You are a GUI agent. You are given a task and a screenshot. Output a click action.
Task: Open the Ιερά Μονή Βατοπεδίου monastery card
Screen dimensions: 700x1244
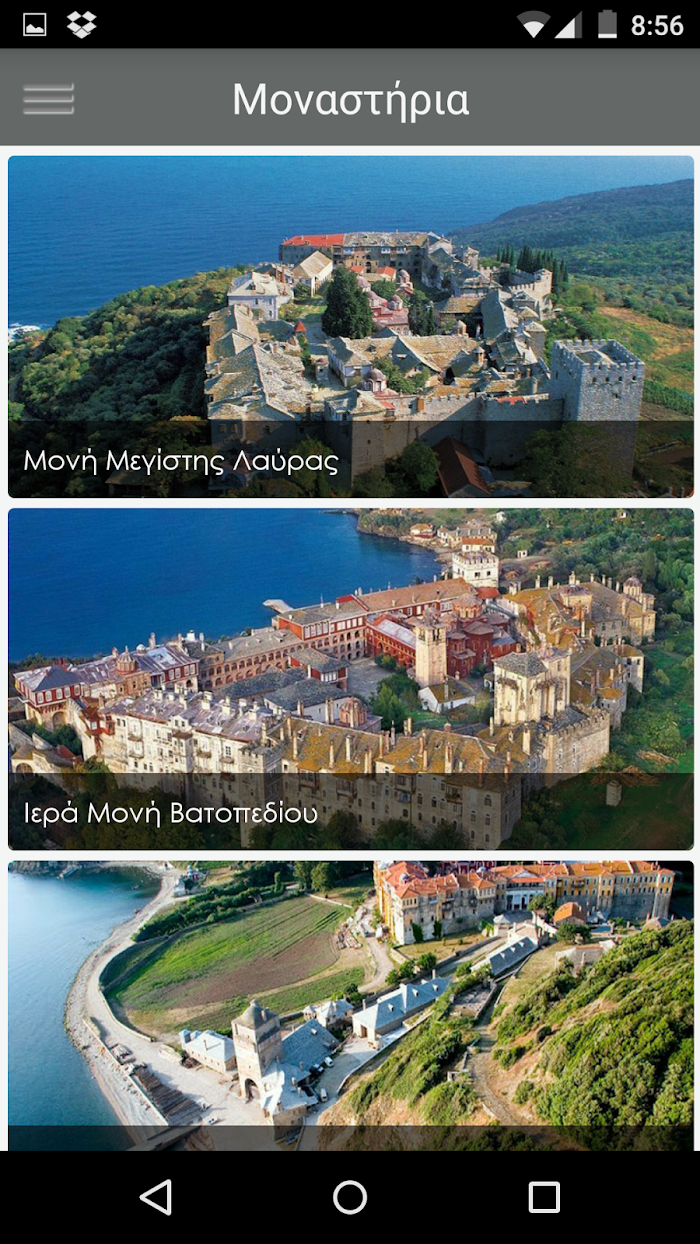[350, 679]
